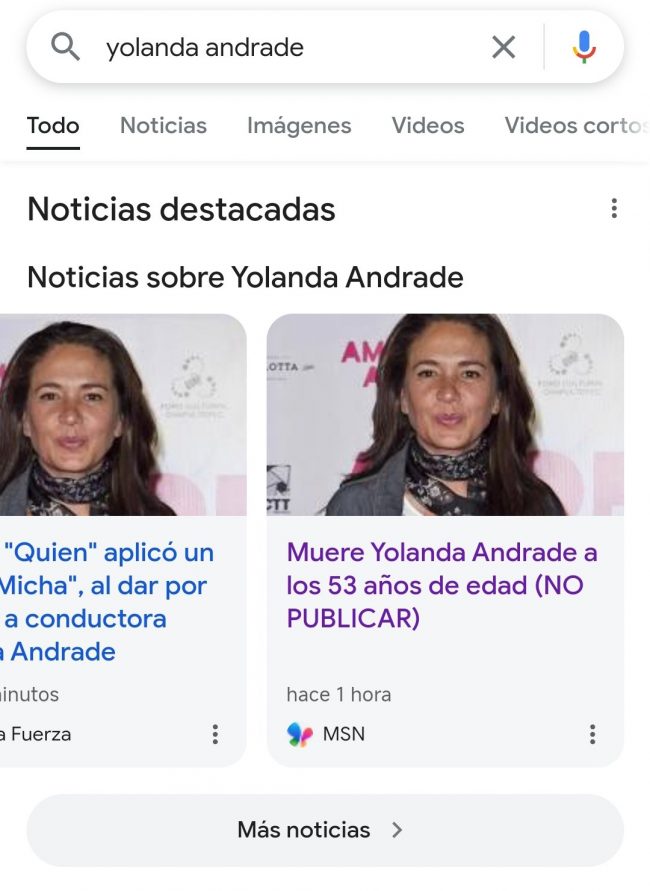650x891 pixels.
Task: Clear the search query with the X
Action: pos(504,47)
